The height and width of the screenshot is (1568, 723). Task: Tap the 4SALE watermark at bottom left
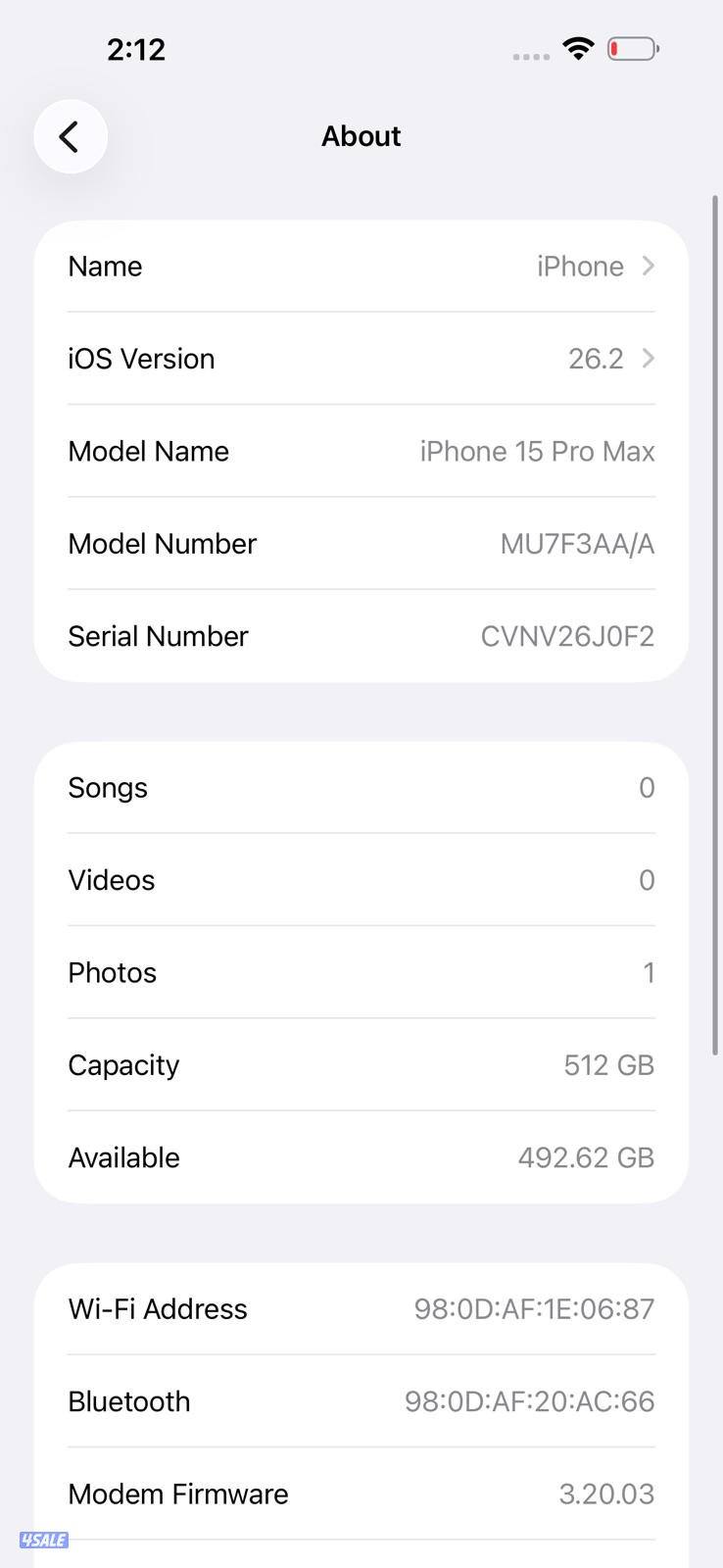(x=43, y=1541)
